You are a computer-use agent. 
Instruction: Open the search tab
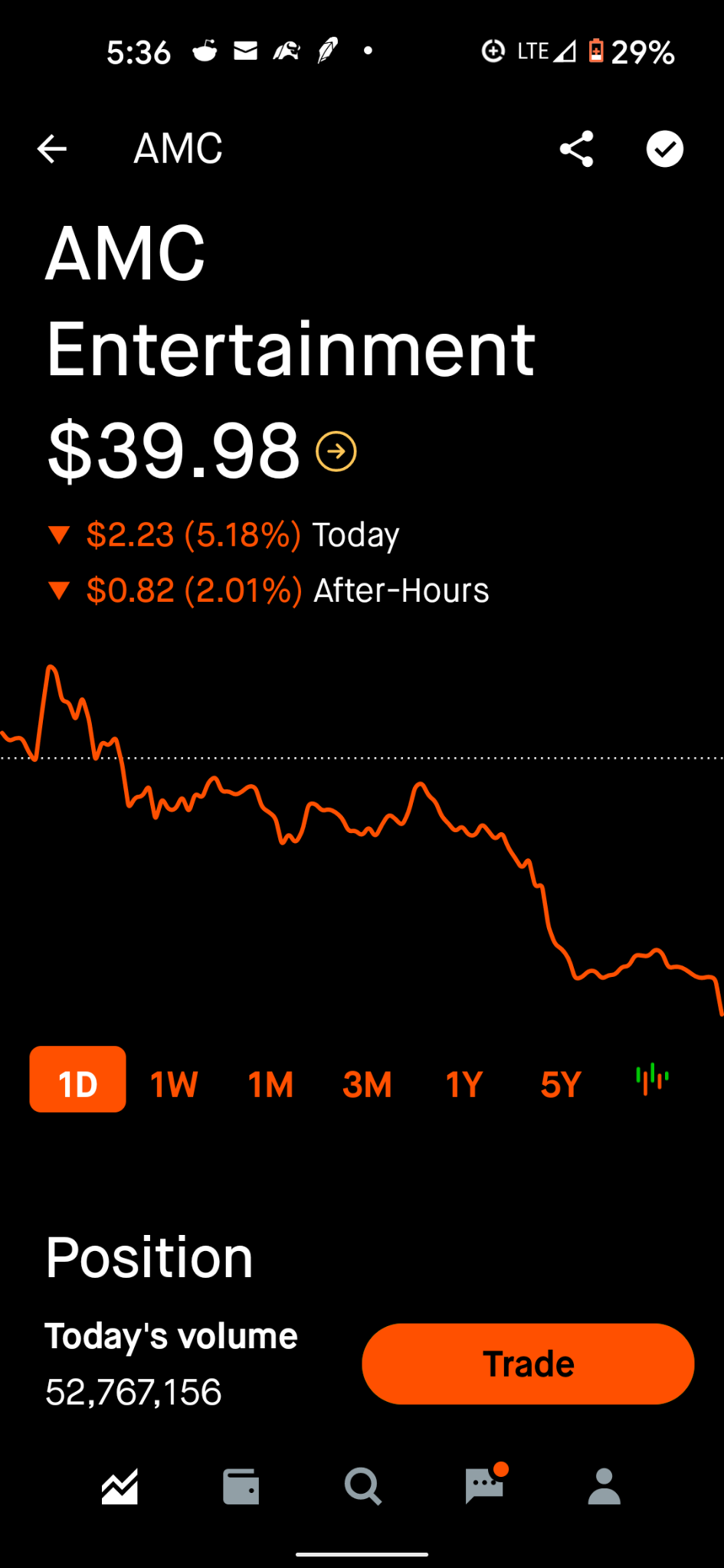362,1487
